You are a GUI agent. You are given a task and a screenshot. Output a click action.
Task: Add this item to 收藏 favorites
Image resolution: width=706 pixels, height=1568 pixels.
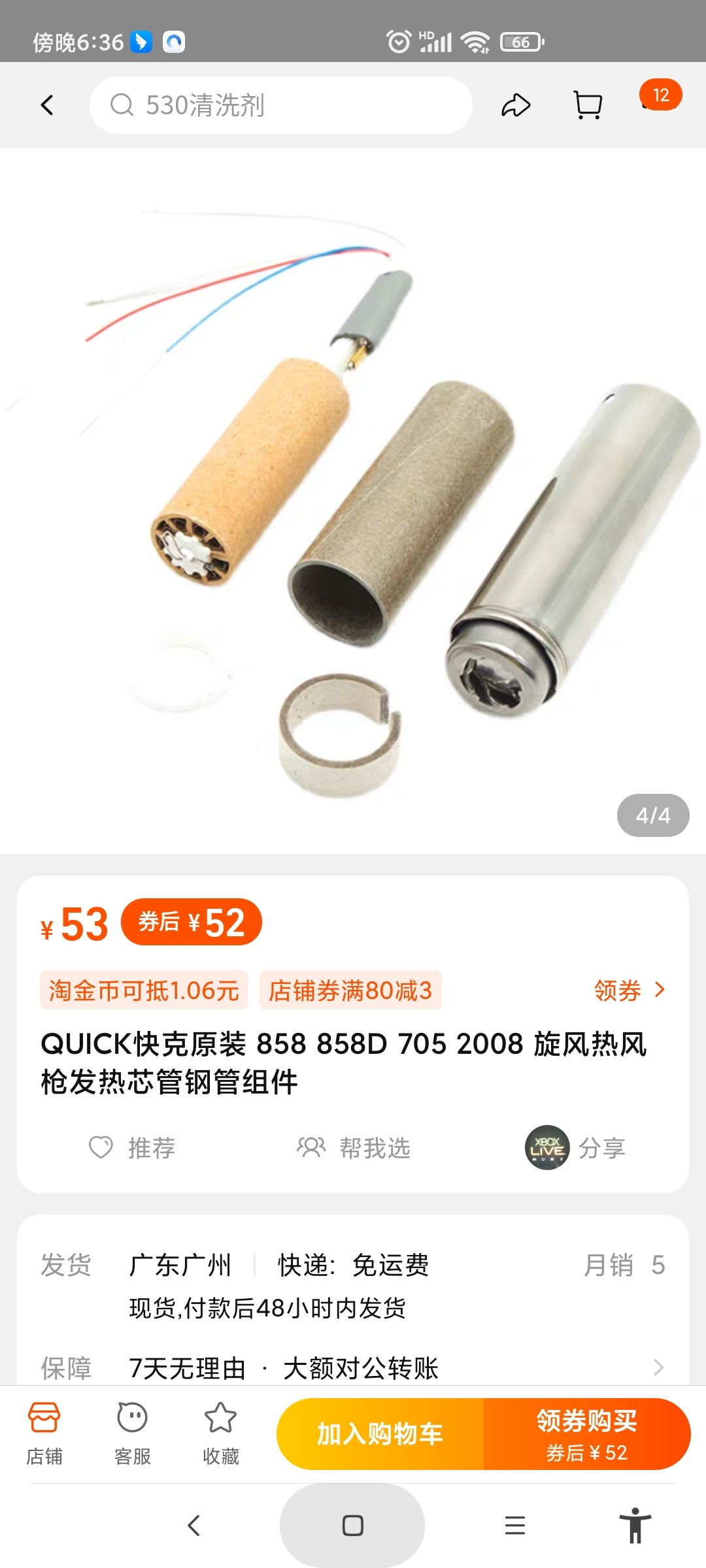(220, 1433)
